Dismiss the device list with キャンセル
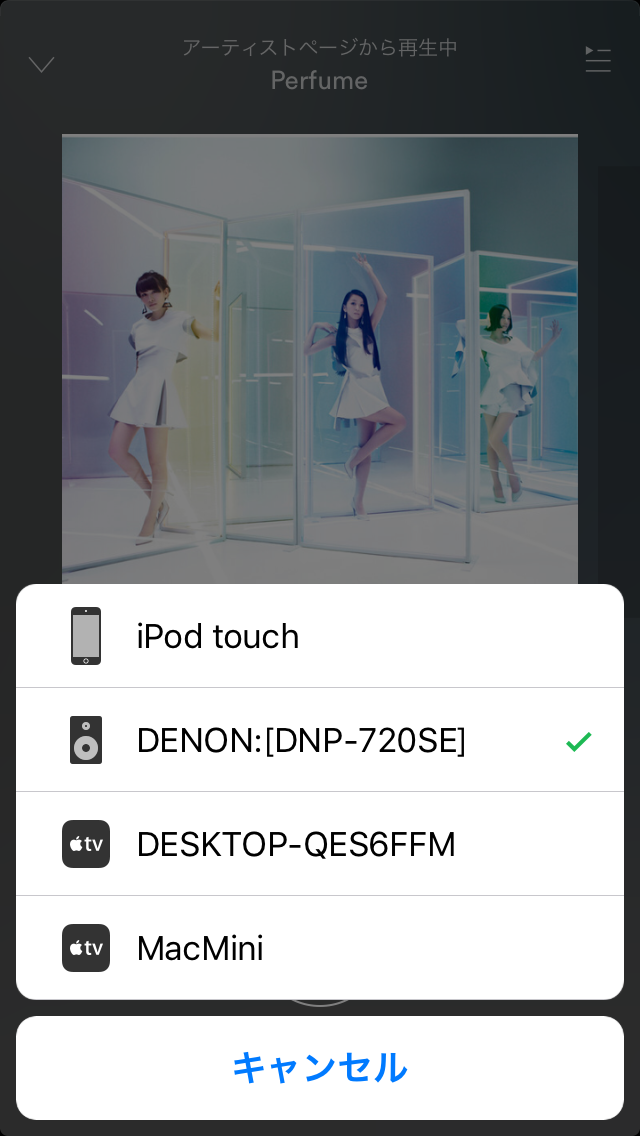 point(320,1067)
